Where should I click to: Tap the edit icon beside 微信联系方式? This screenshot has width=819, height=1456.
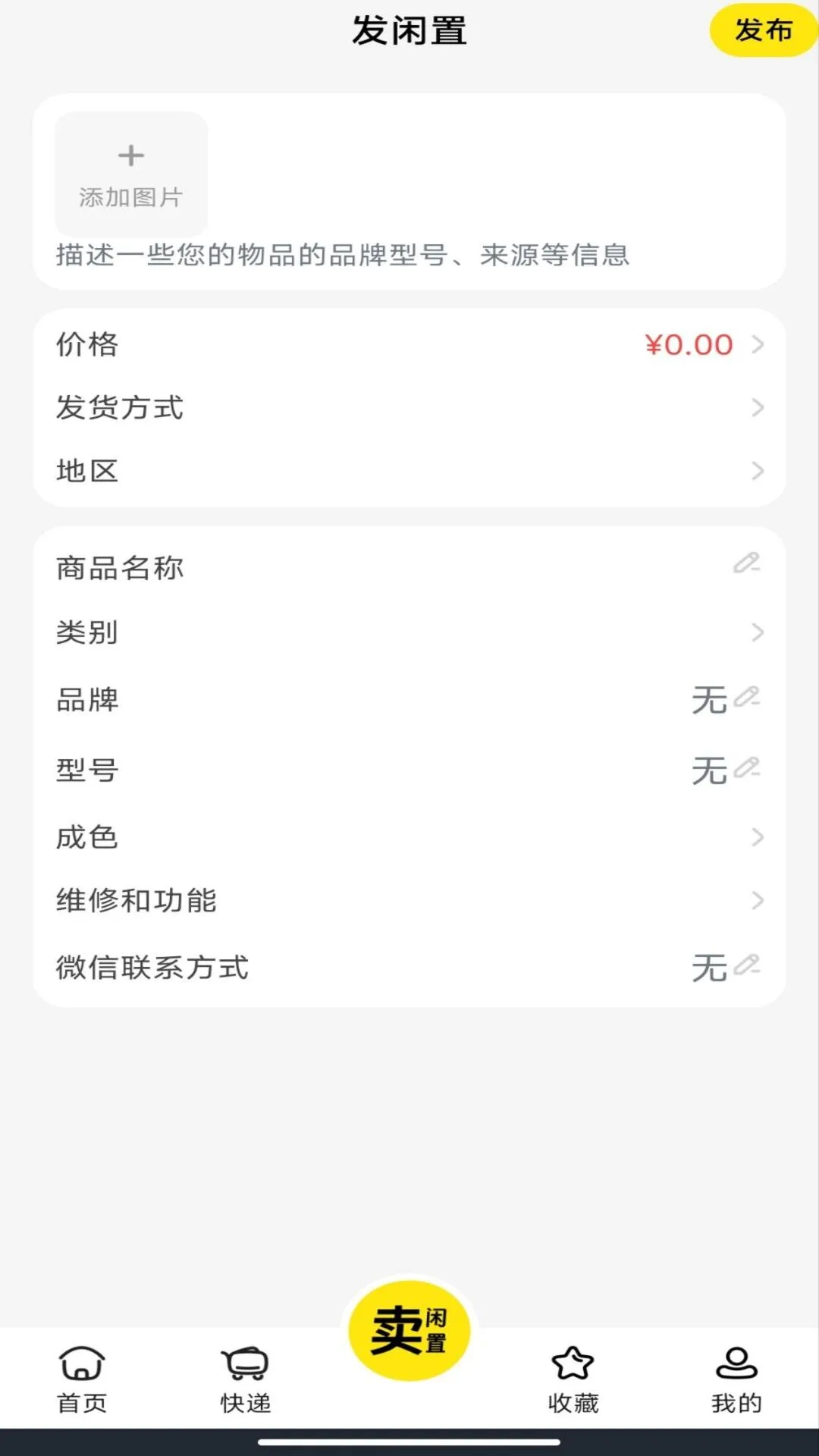point(749,968)
